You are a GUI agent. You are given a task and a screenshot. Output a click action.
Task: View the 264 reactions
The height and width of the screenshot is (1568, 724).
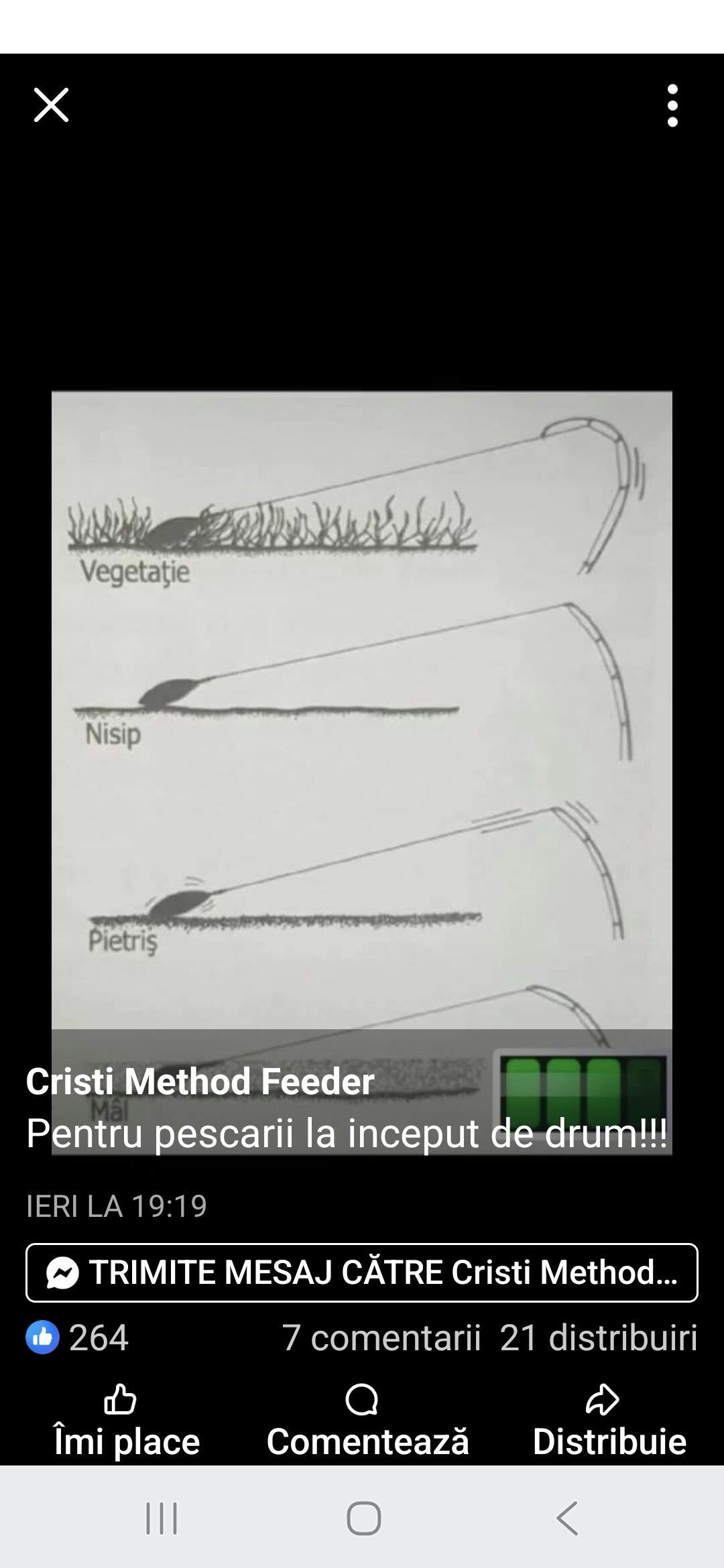tap(78, 1337)
